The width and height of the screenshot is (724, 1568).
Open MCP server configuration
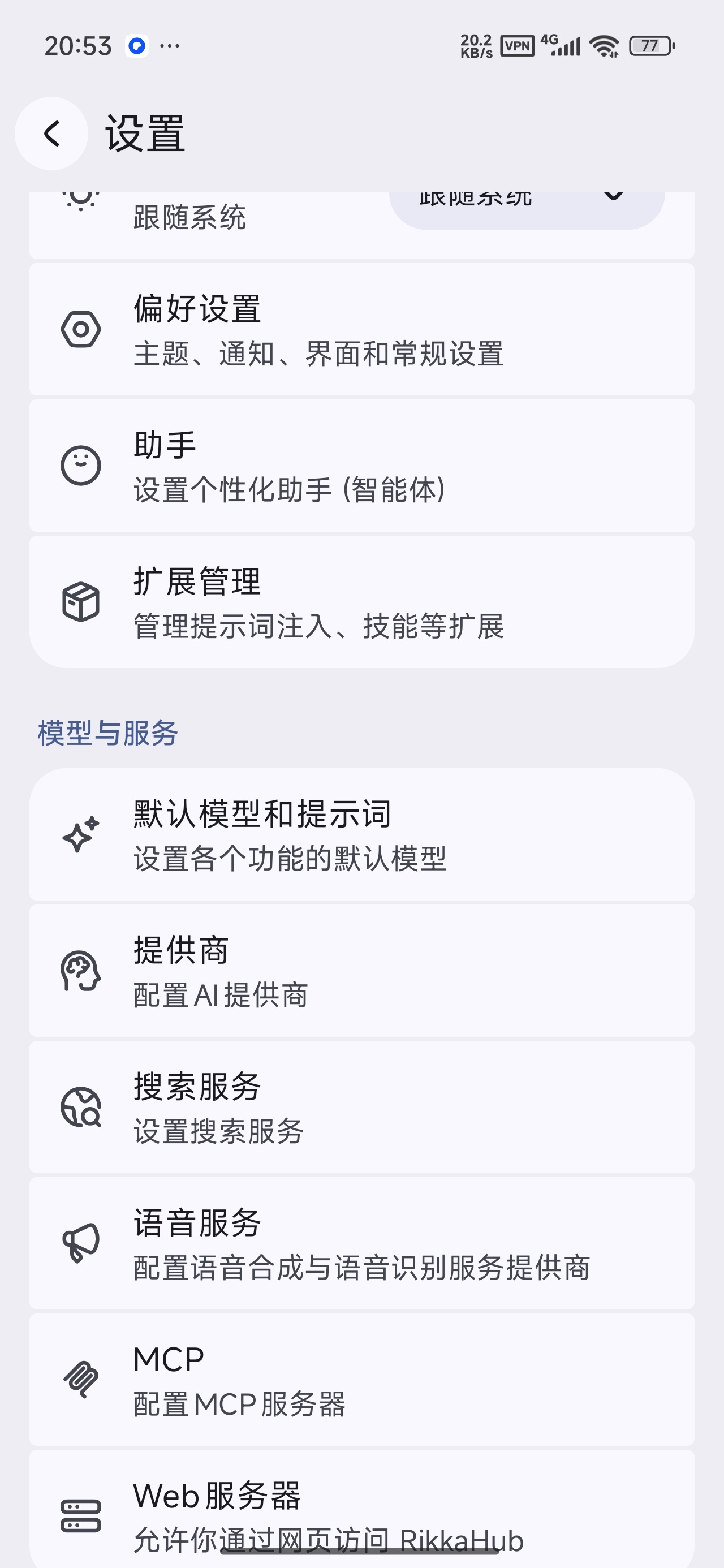361,1380
